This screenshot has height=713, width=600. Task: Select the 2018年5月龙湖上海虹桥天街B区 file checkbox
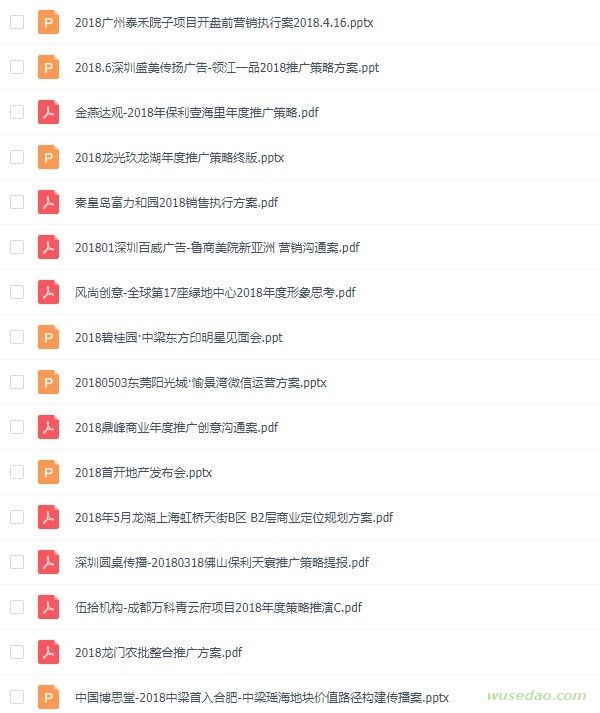[17, 517]
